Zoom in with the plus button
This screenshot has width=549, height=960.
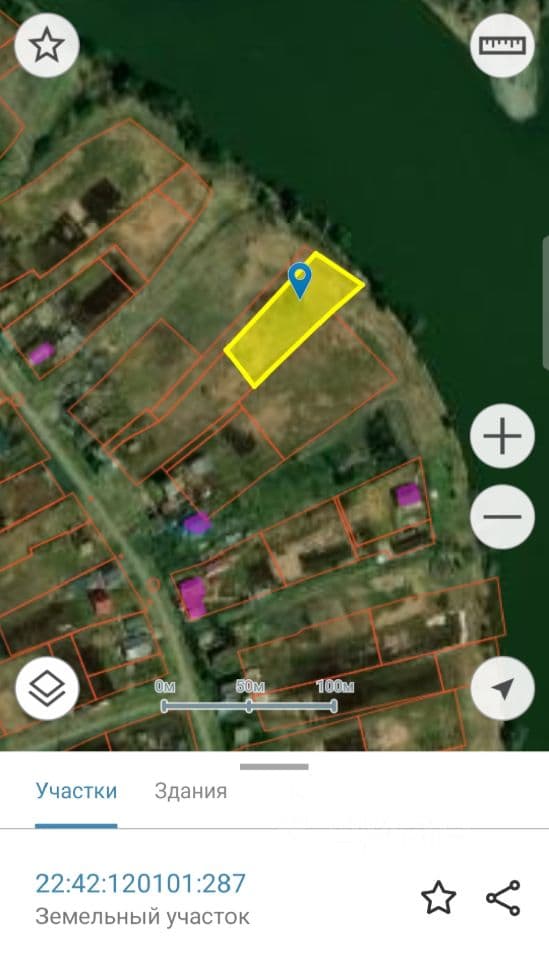pyautogui.click(x=502, y=436)
